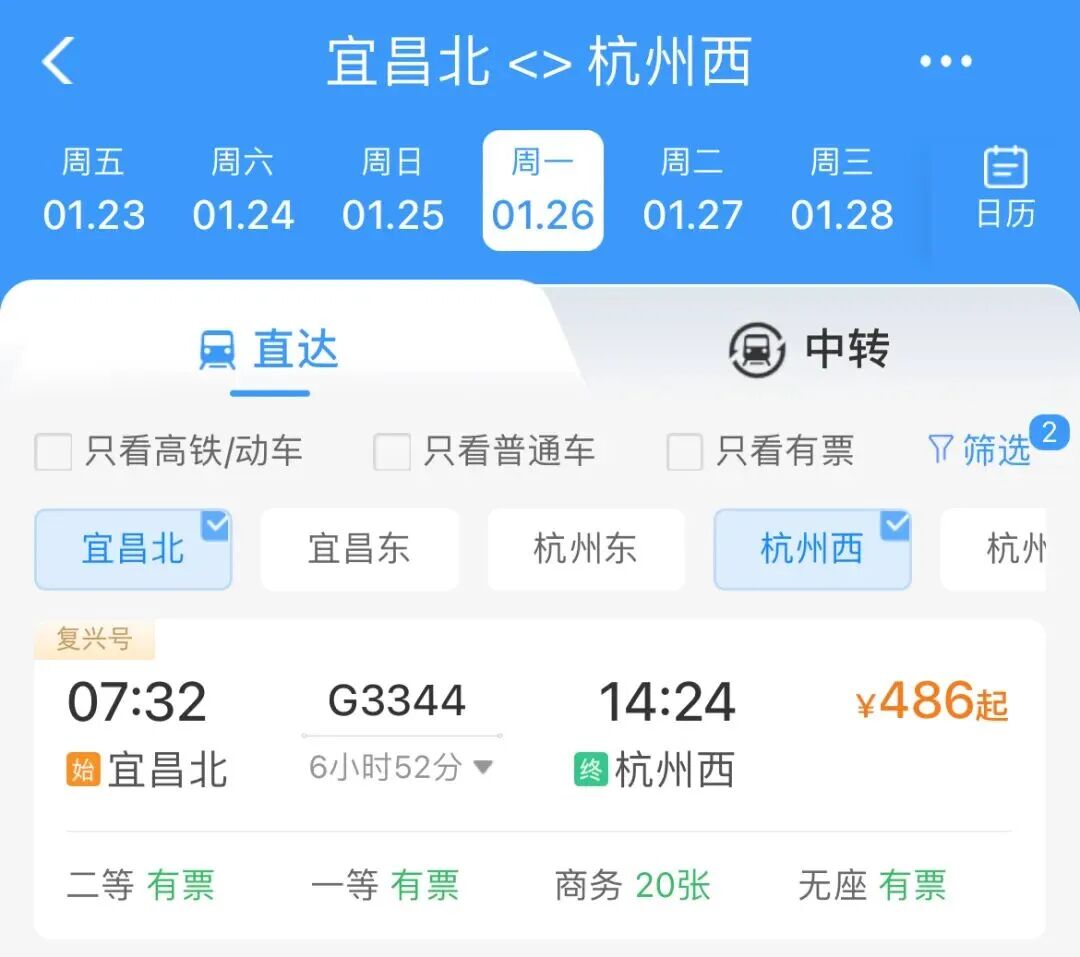The width and height of the screenshot is (1080, 957).
Task: Select Wednesday 01.28 date
Action: [842, 190]
